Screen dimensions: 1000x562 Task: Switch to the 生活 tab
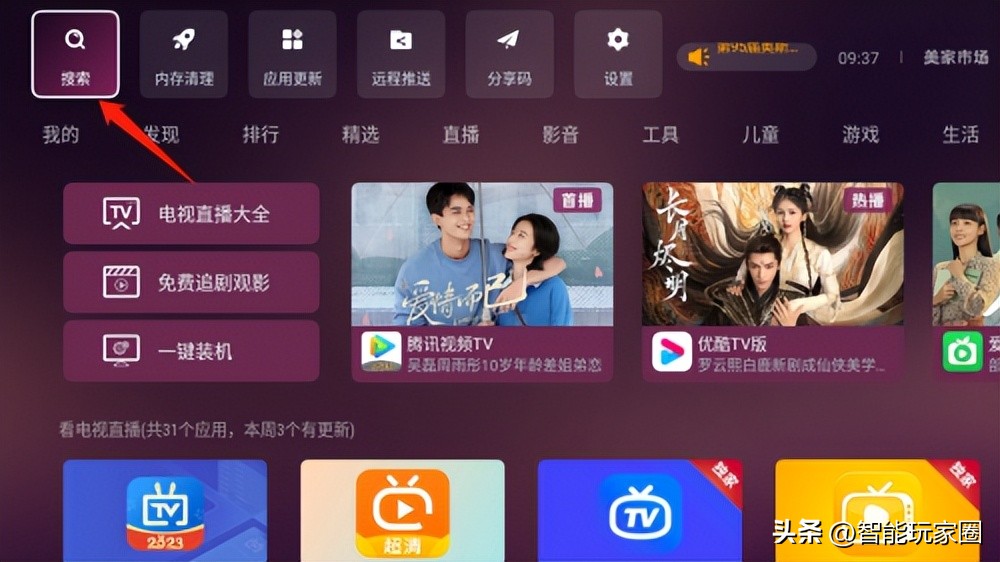coord(961,135)
